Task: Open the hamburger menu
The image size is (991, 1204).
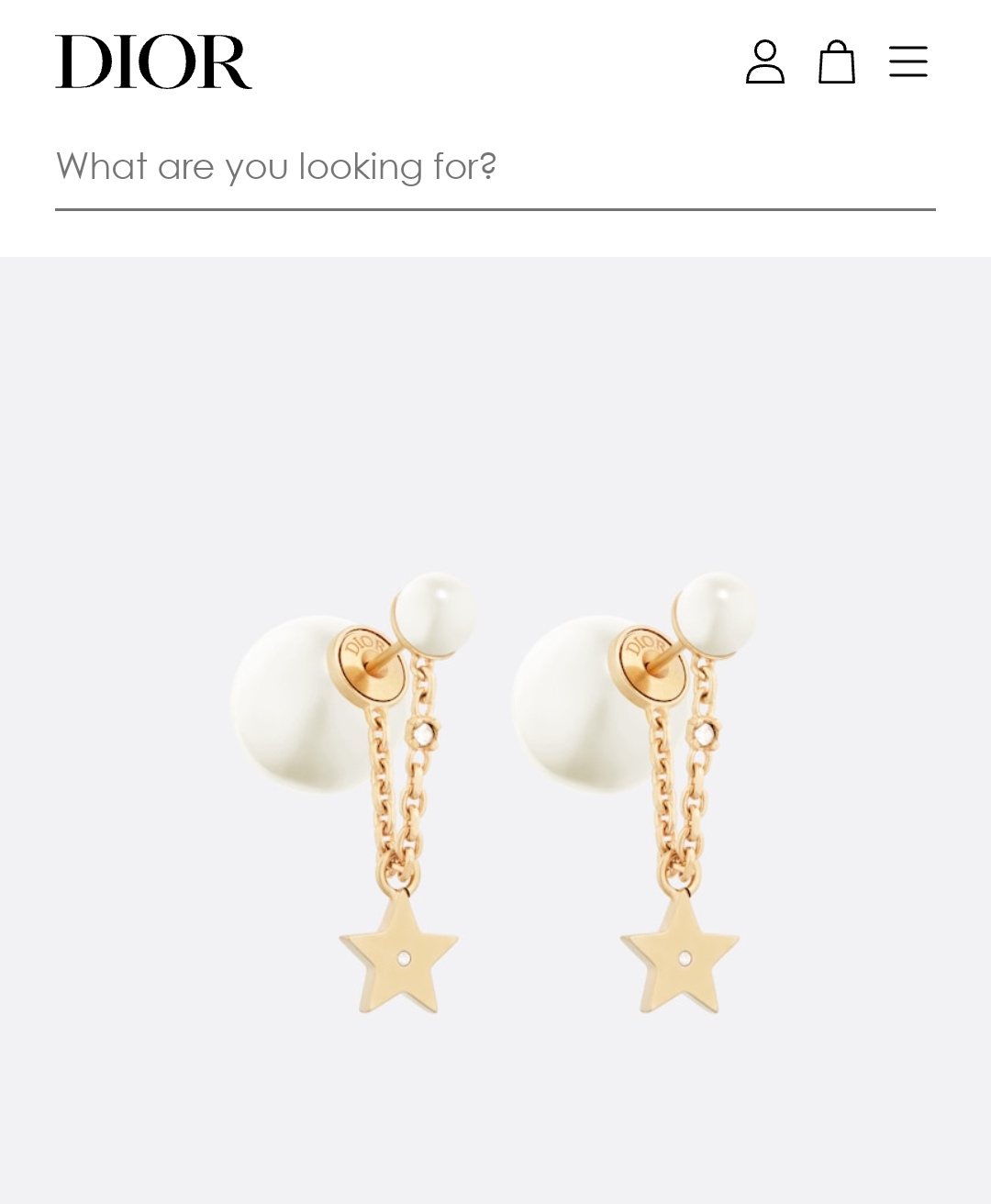Action: [x=907, y=61]
